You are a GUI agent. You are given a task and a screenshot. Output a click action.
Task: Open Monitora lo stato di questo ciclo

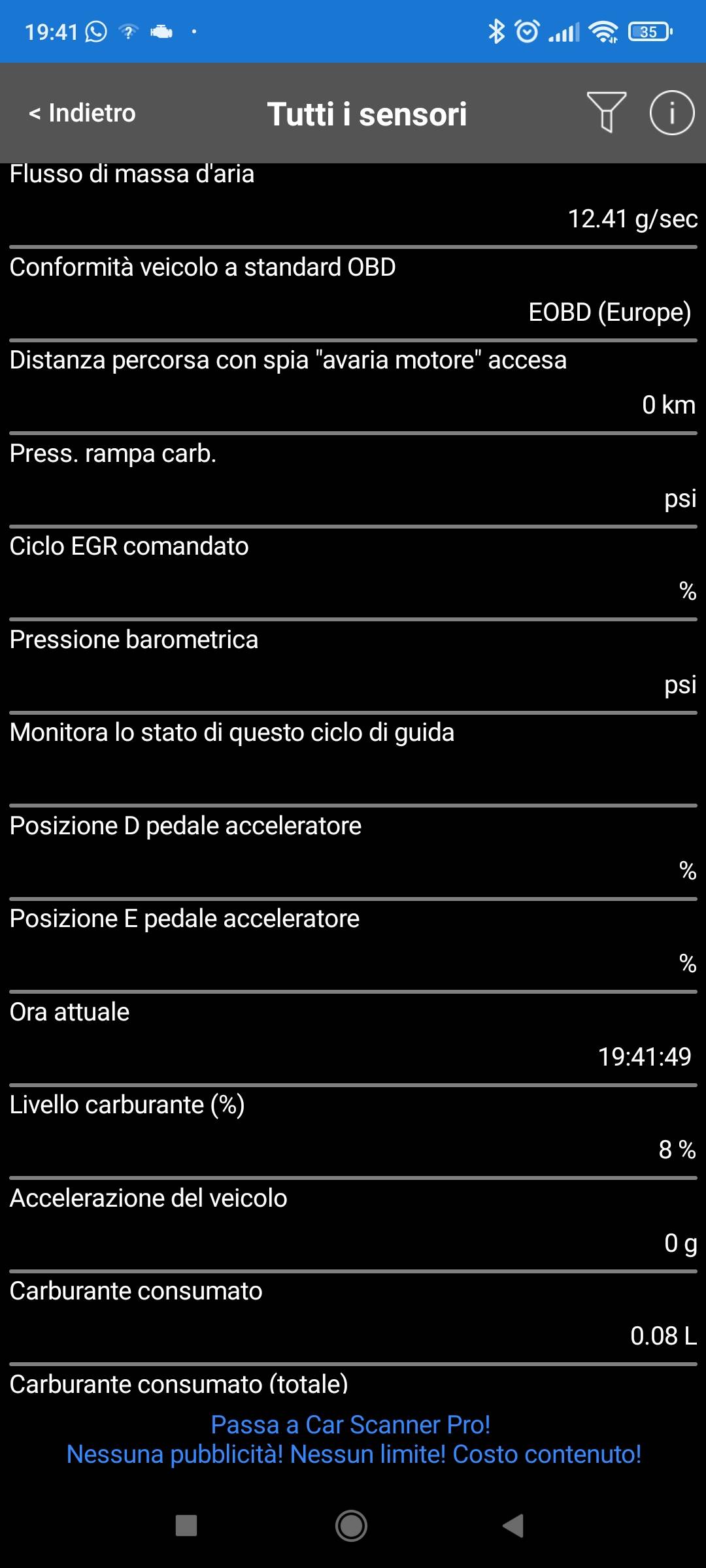[353, 759]
